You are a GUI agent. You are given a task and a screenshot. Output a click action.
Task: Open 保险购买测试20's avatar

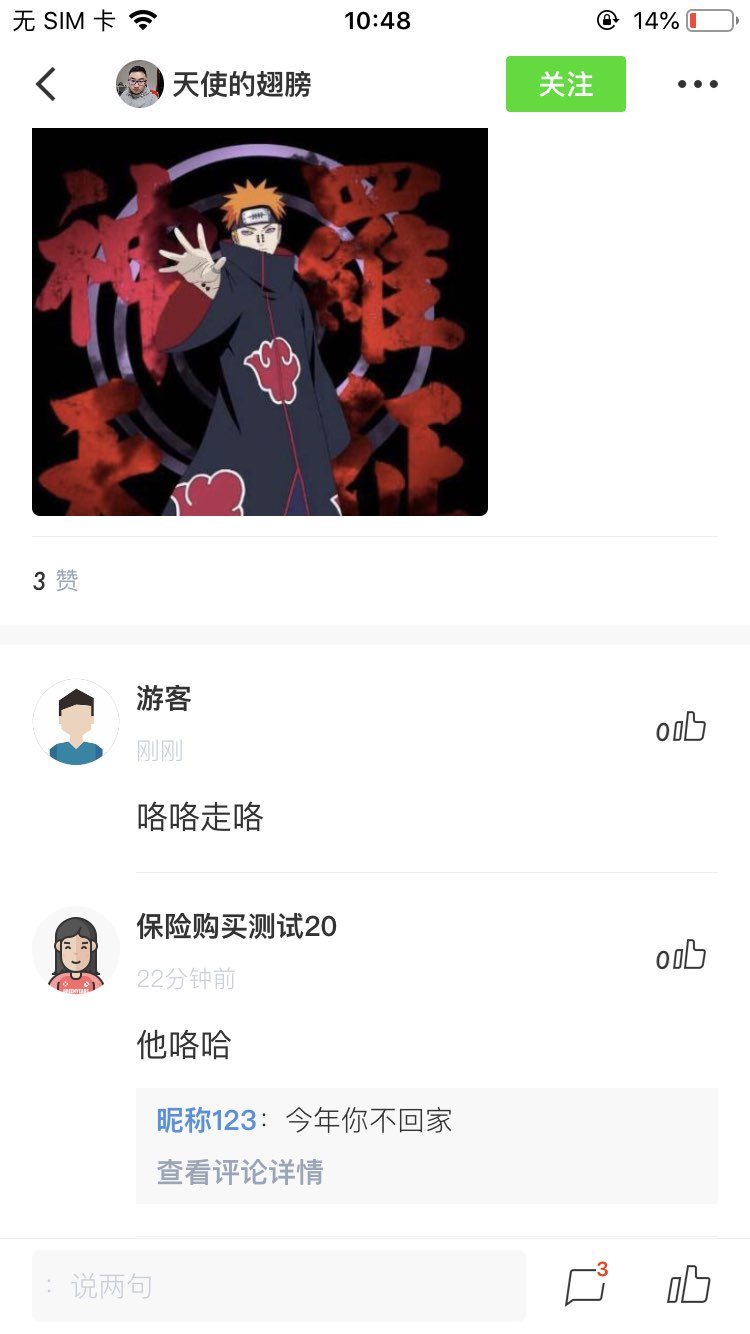tap(76, 950)
